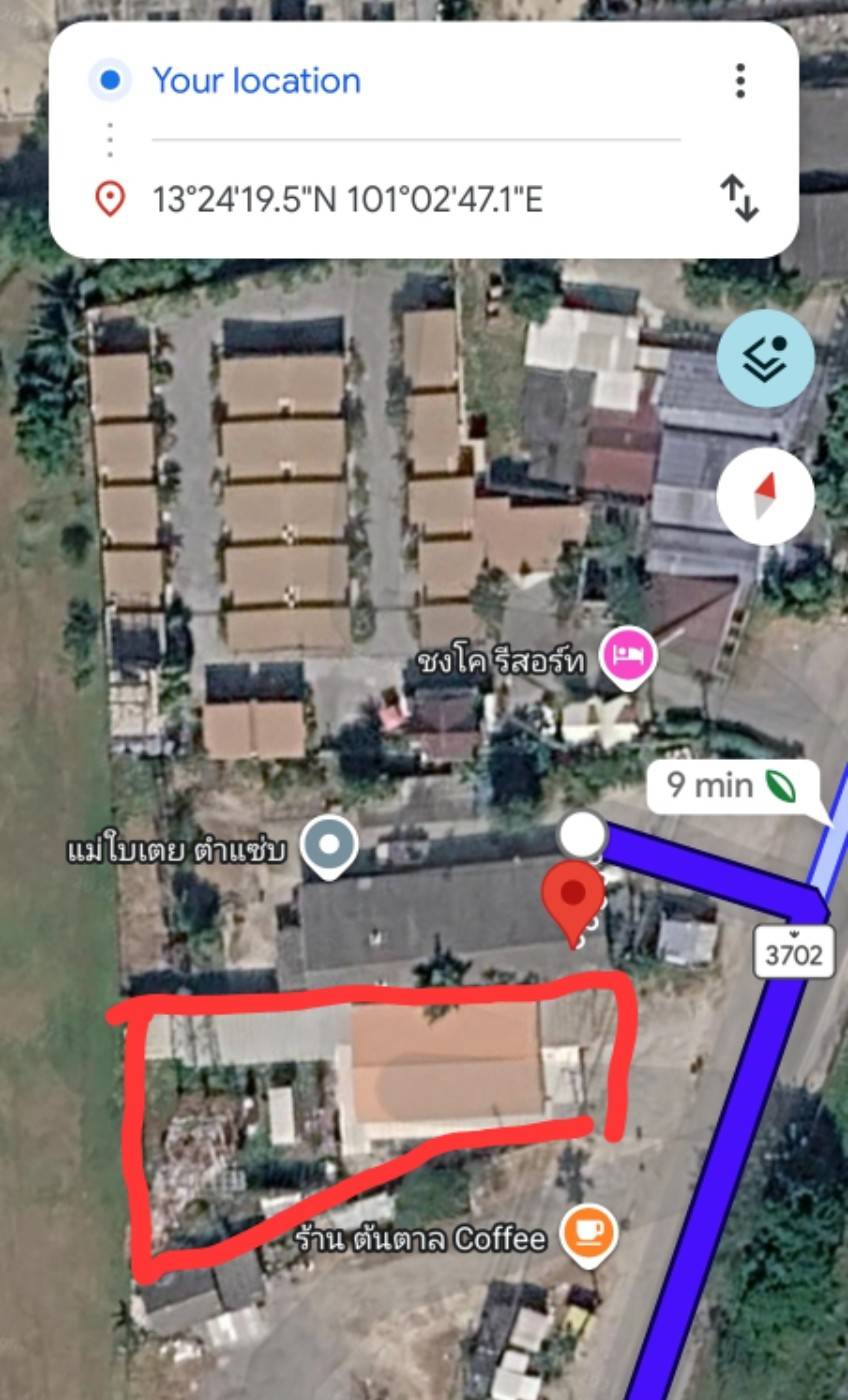Select the 9 min route label
Image resolution: width=848 pixels, height=1400 pixels.
(x=733, y=786)
